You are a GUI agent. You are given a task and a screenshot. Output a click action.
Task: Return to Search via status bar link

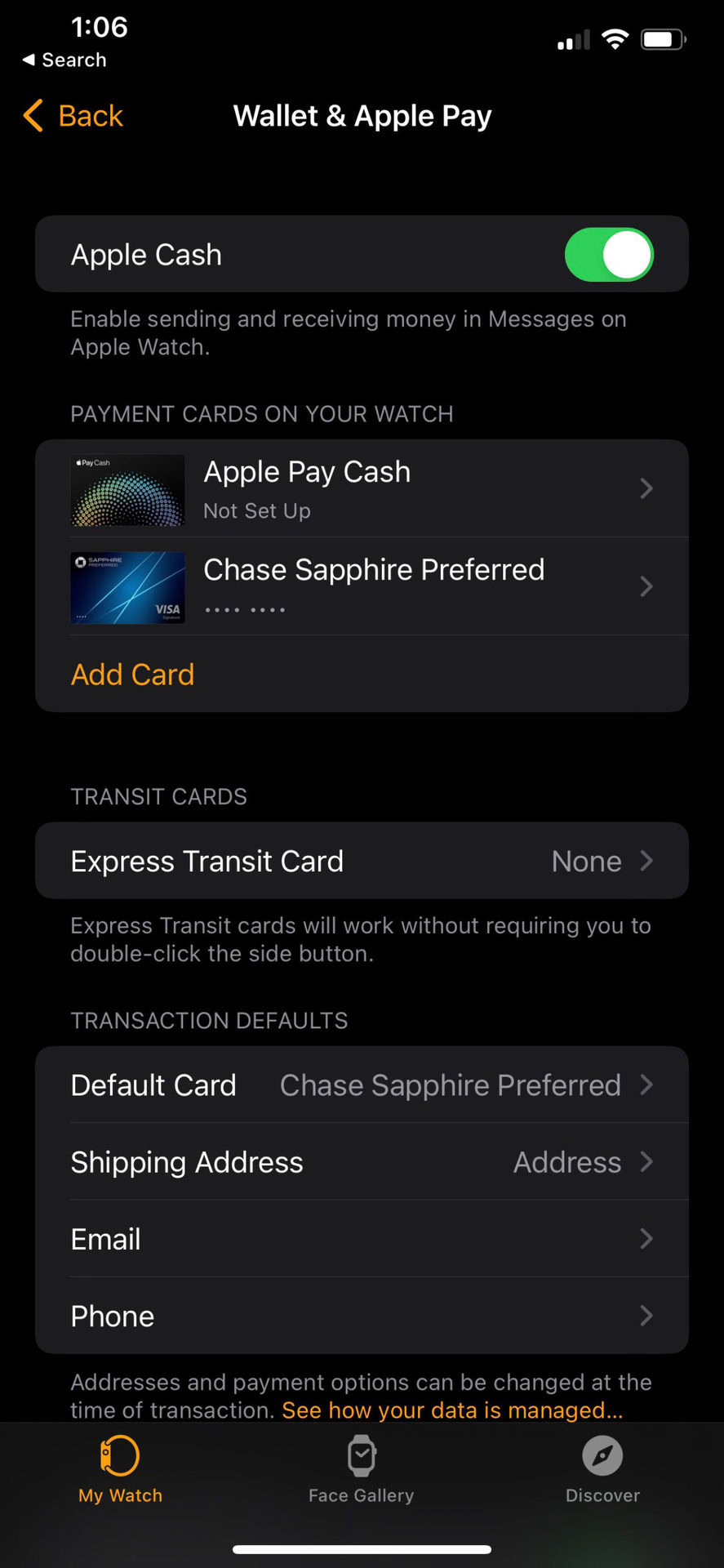pos(64,60)
